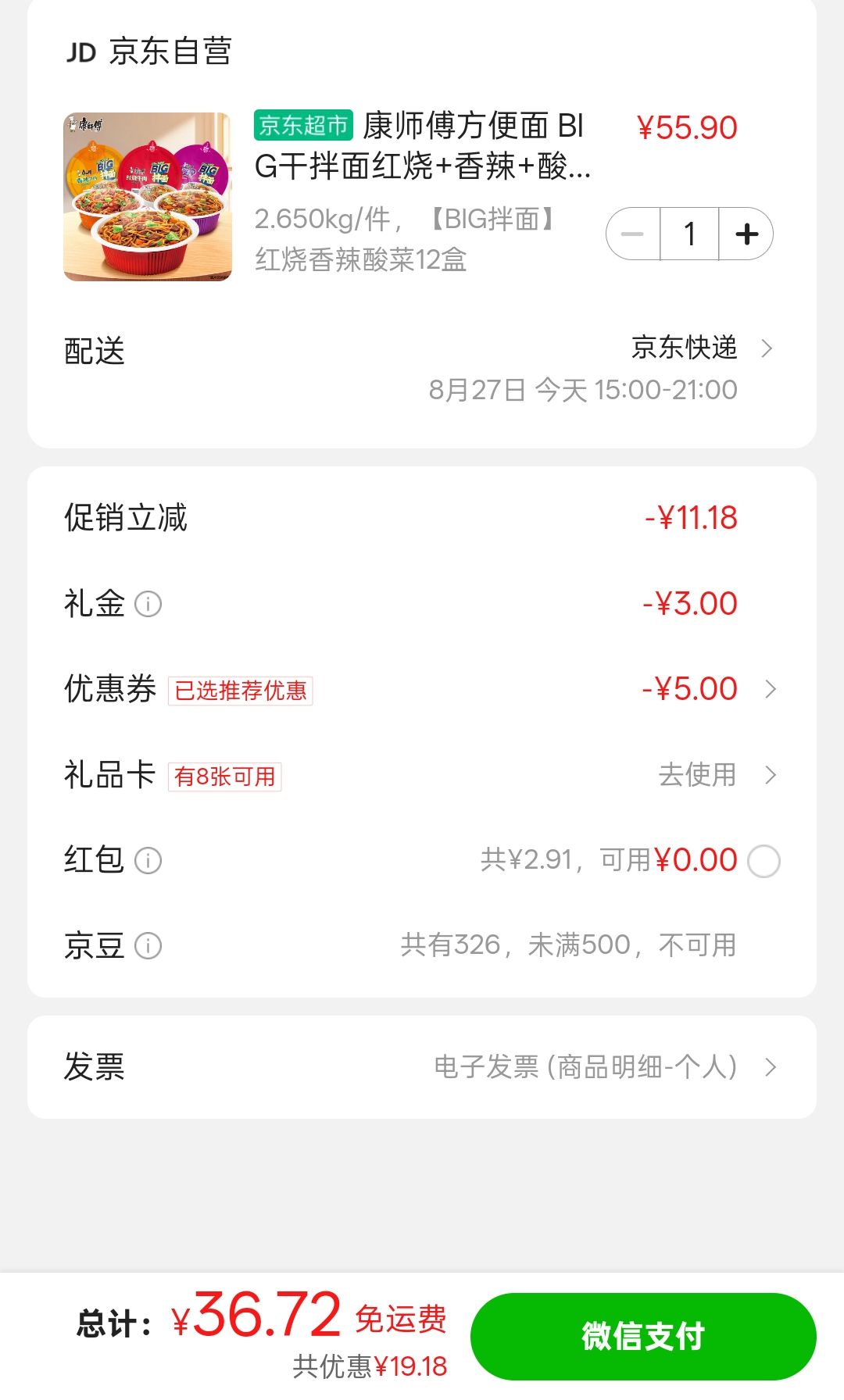View info about 京豆
This screenshot has height=1400, width=844.
148,946
